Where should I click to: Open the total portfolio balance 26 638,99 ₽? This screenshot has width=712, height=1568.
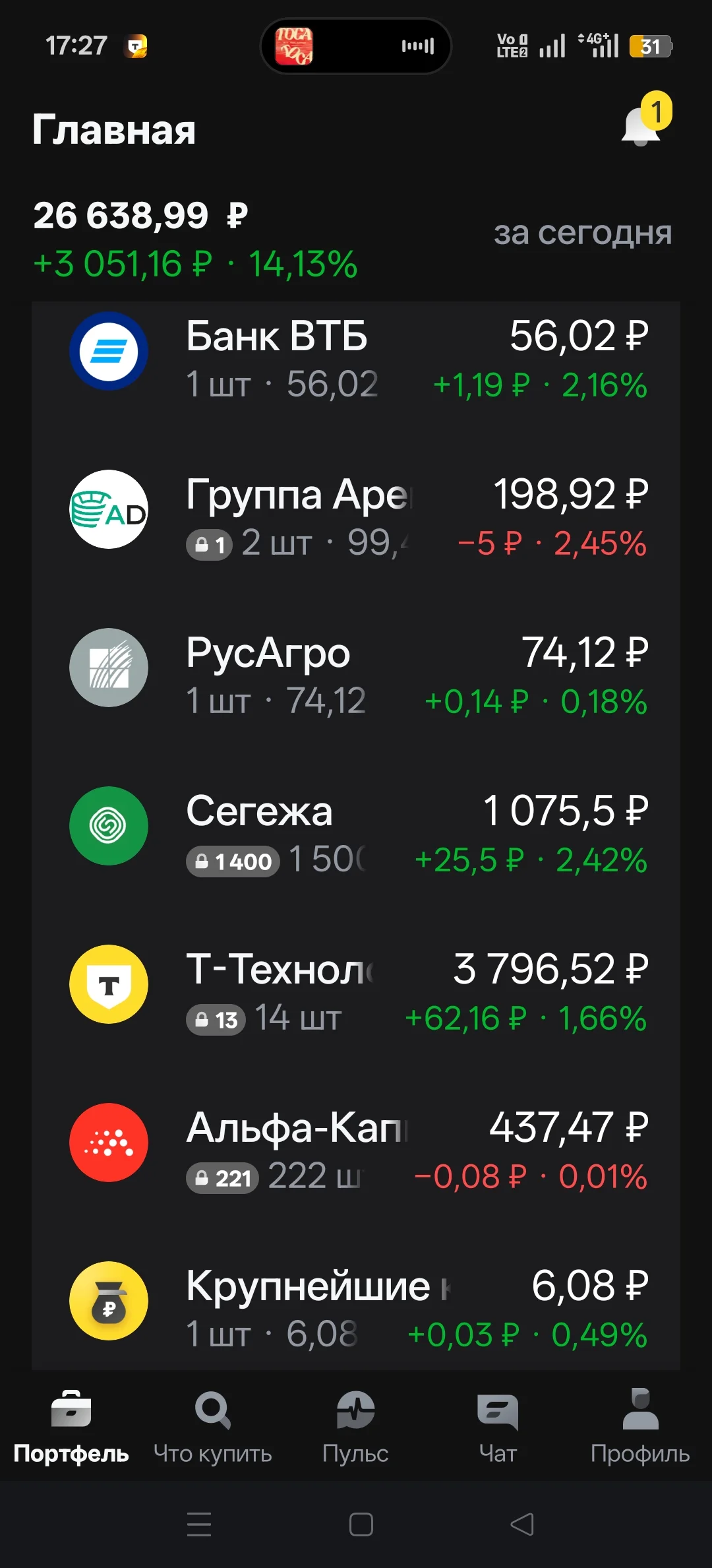(x=140, y=216)
